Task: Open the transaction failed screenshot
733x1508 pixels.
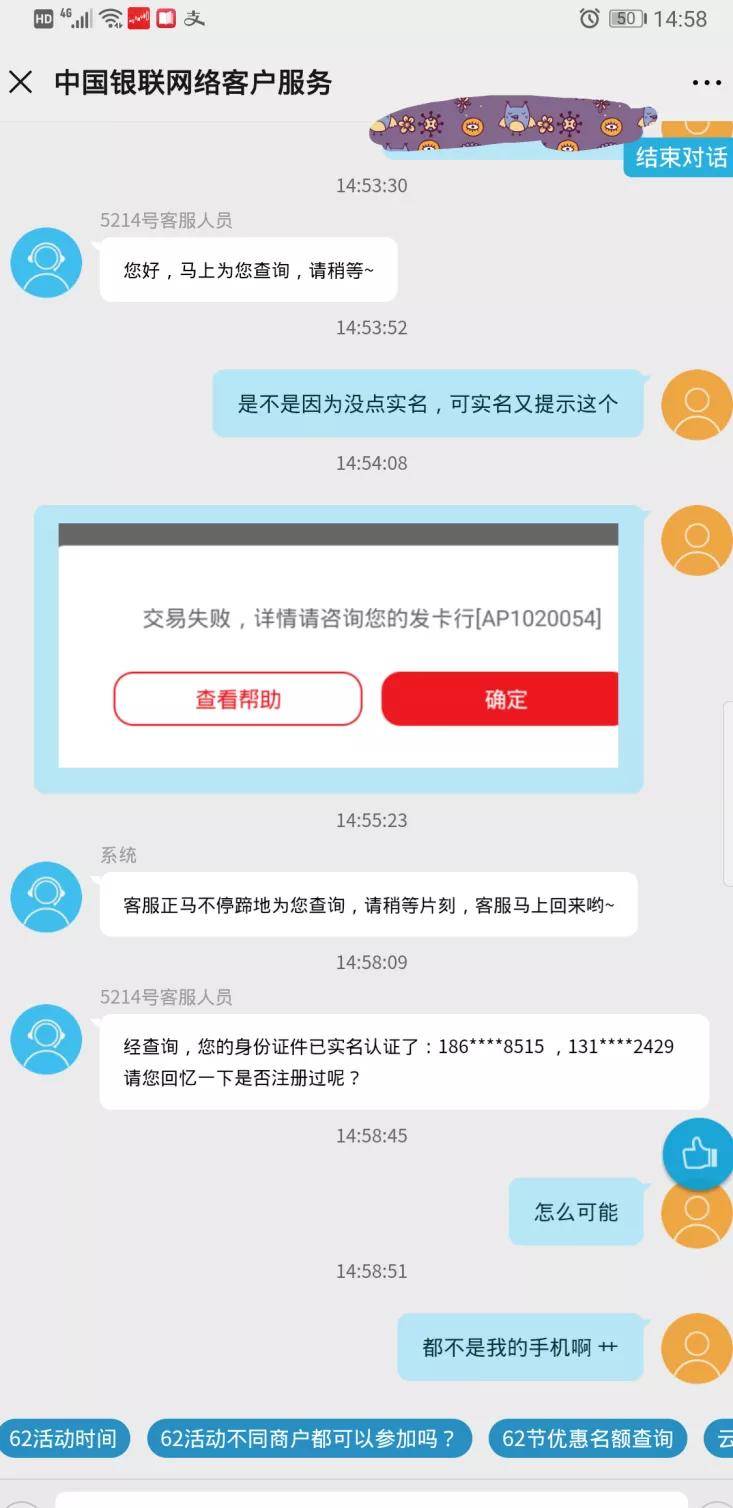Action: click(x=338, y=647)
